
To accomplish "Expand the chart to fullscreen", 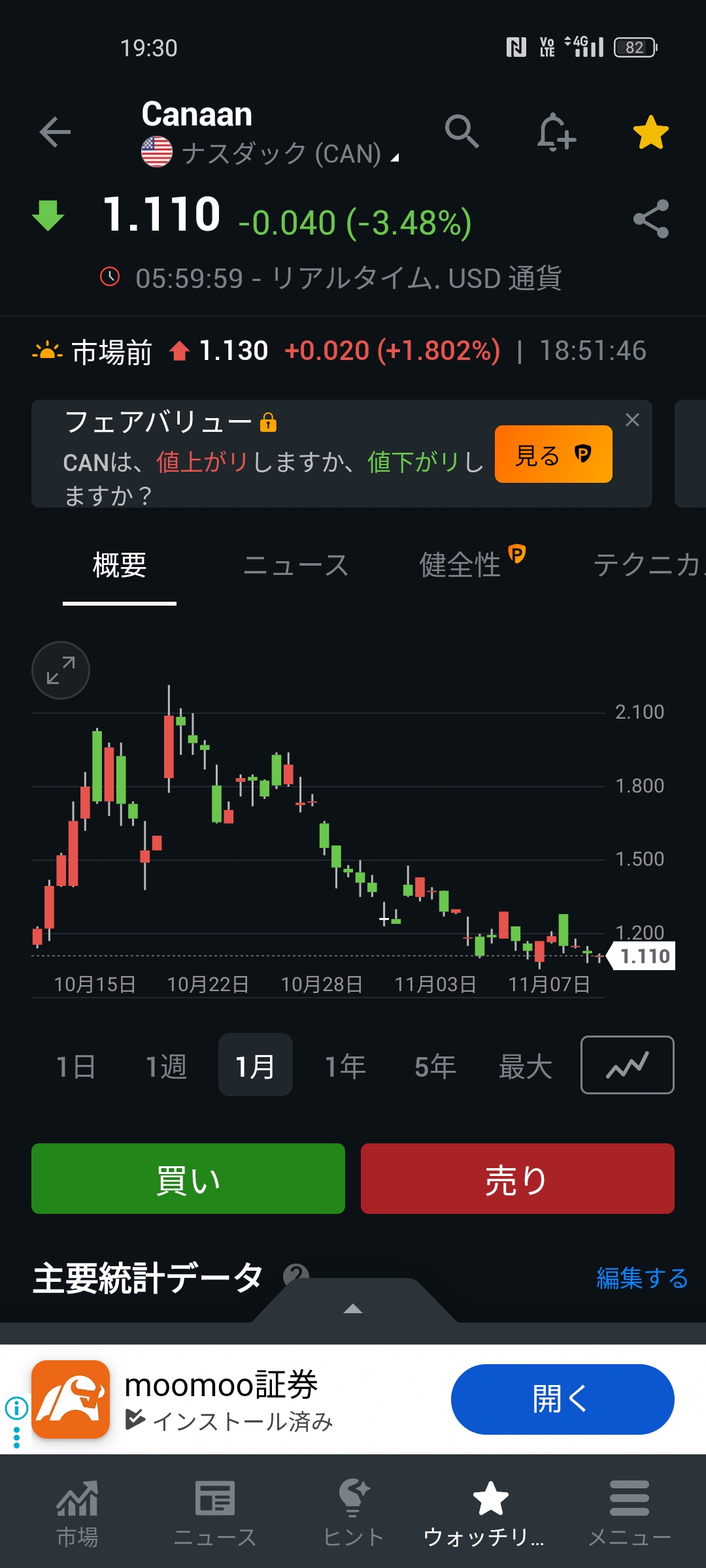I will coord(61,670).
